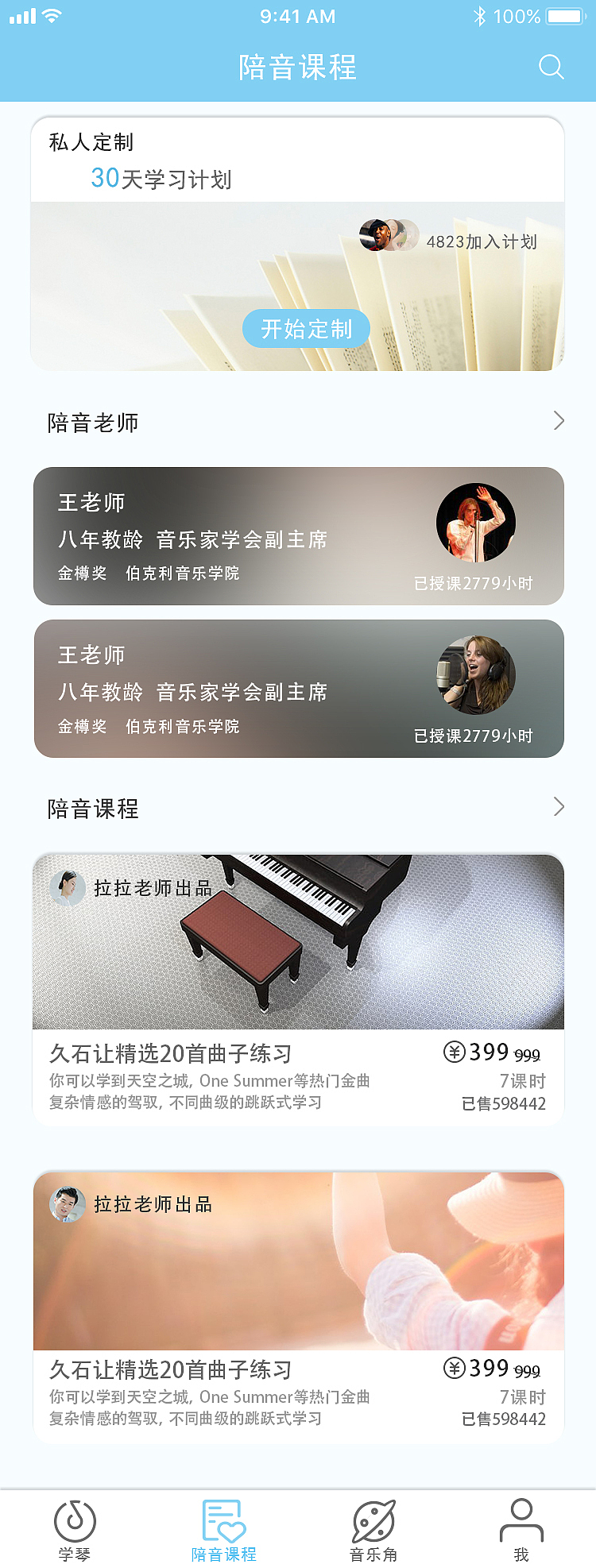The width and height of the screenshot is (596, 1568).
Task: Open the search icon in the title bar
Action: 551,67
